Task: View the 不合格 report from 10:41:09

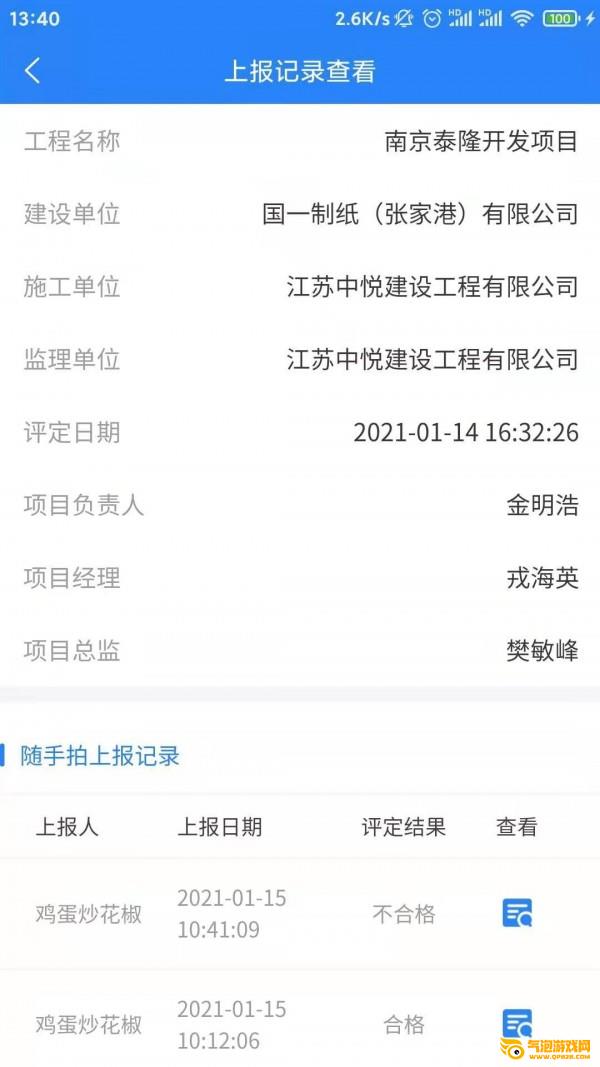Action: [517, 913]
